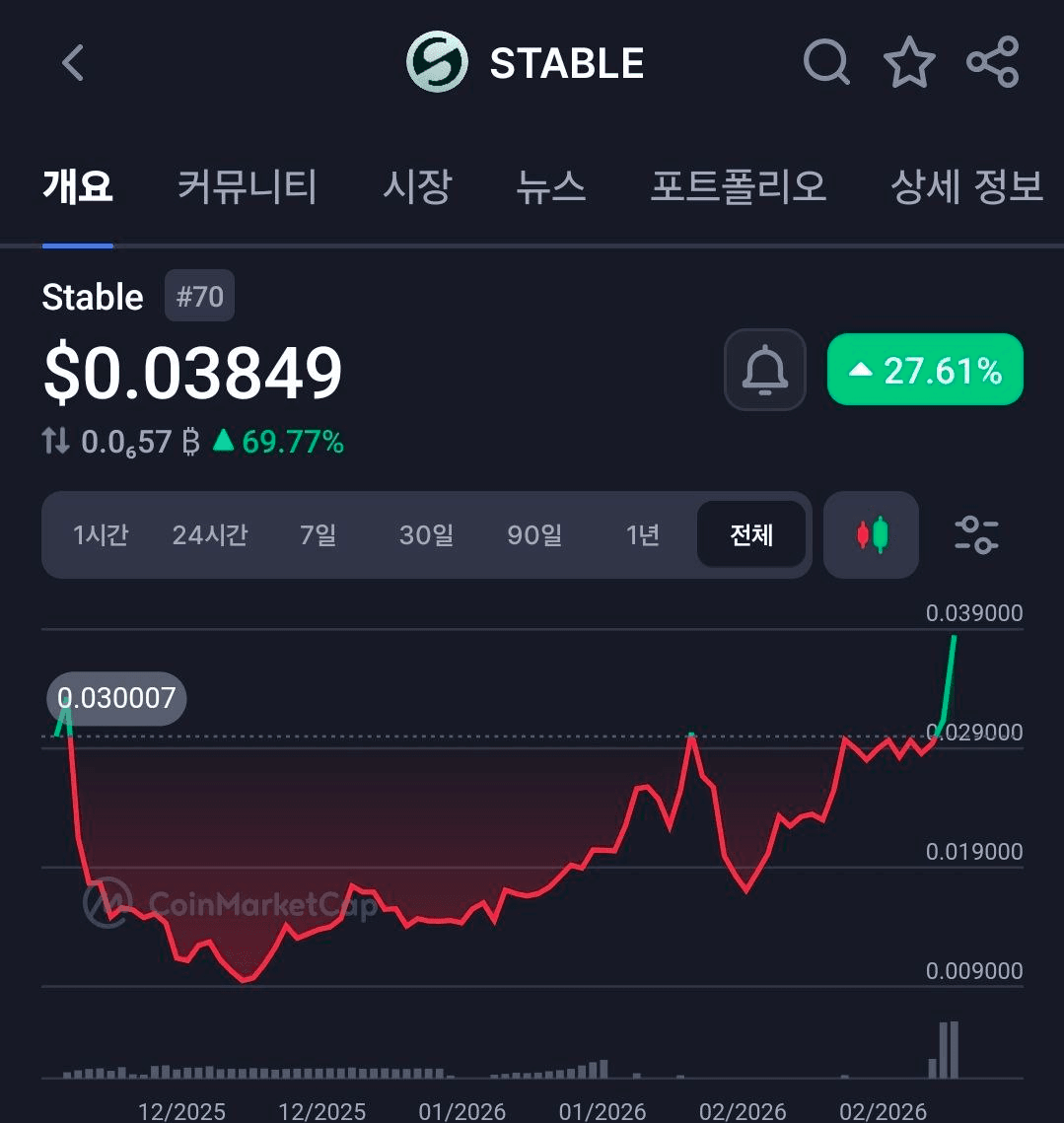The height and width of the screenshot is (1123, 1064).
Task: Select the 90일 chart range
Action: pos(534,535)
